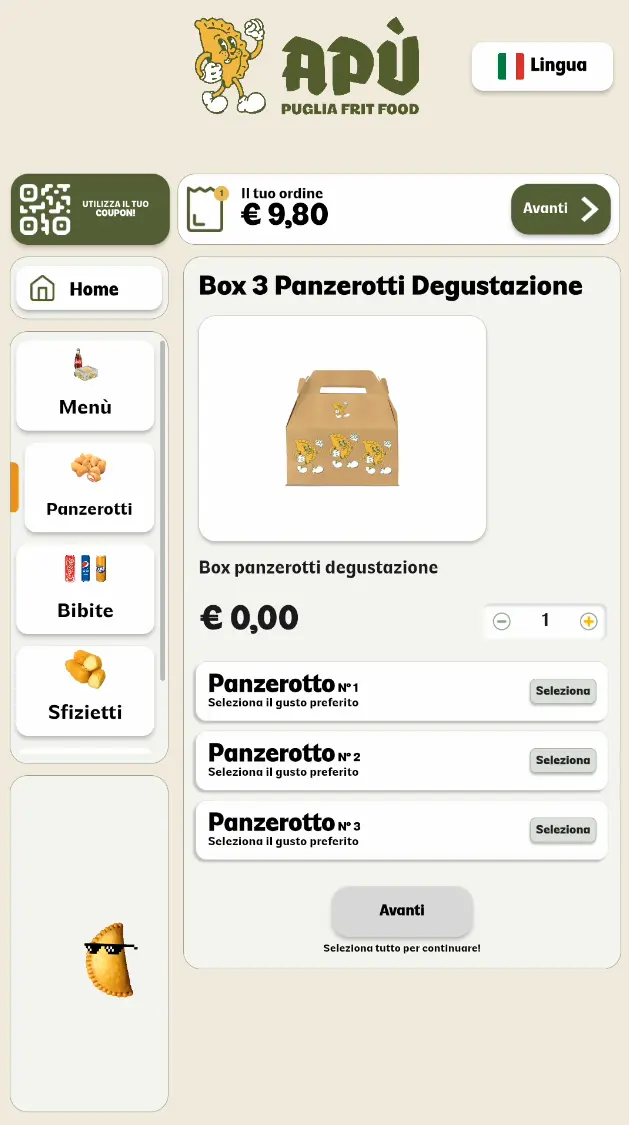Open the Sfizietti category

tap(86, 691)
